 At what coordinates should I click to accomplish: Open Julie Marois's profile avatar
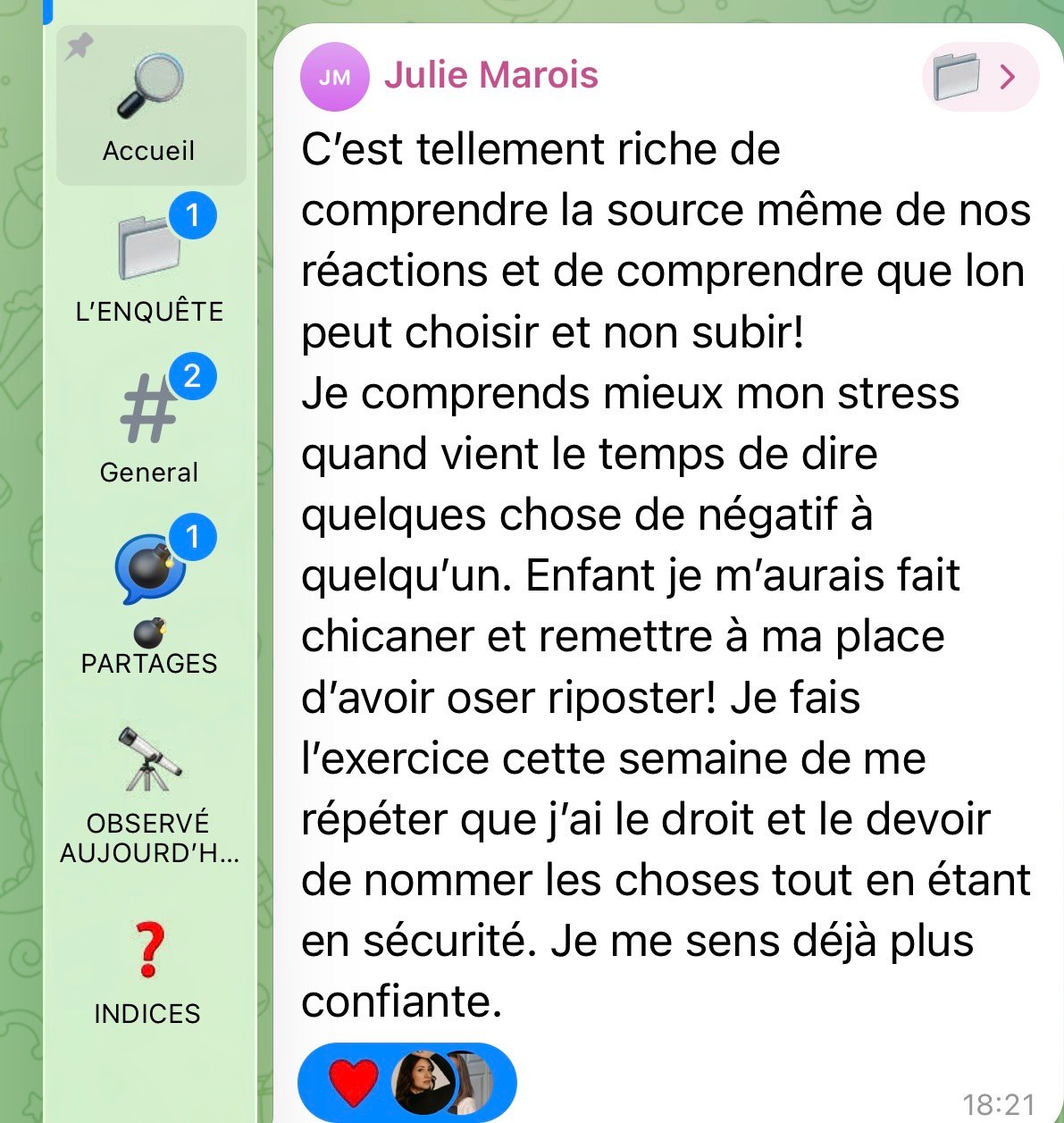pyautogui.click(x=334, y=77)
